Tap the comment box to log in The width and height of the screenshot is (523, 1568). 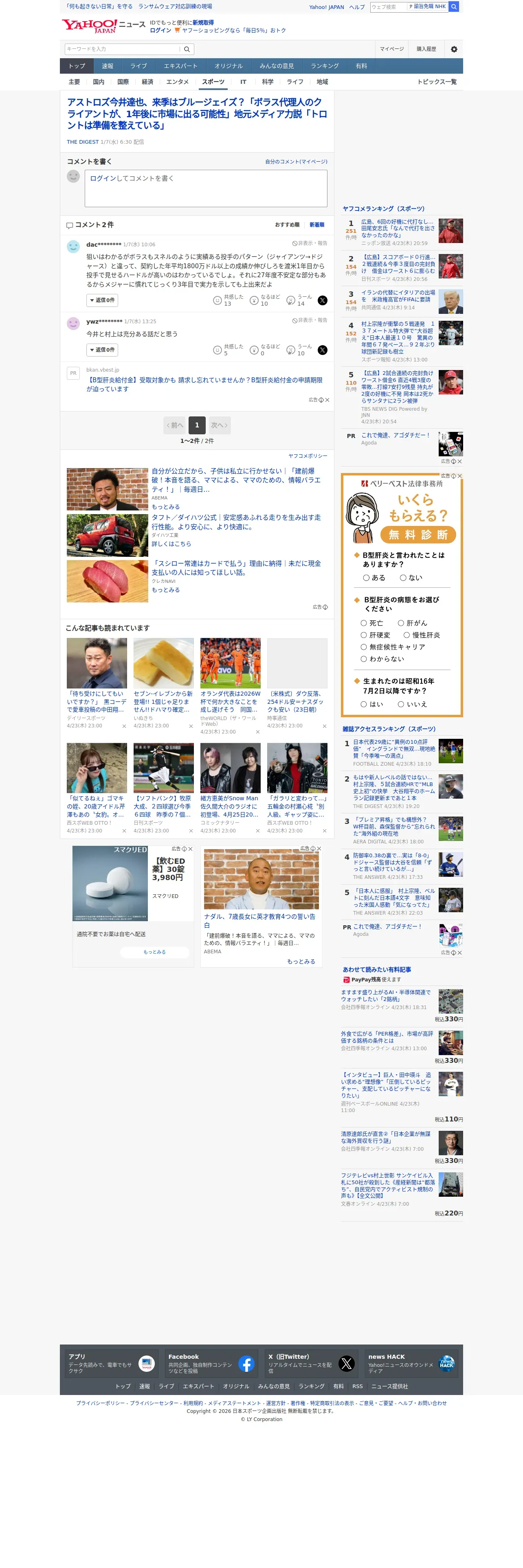tap(206, 188)
